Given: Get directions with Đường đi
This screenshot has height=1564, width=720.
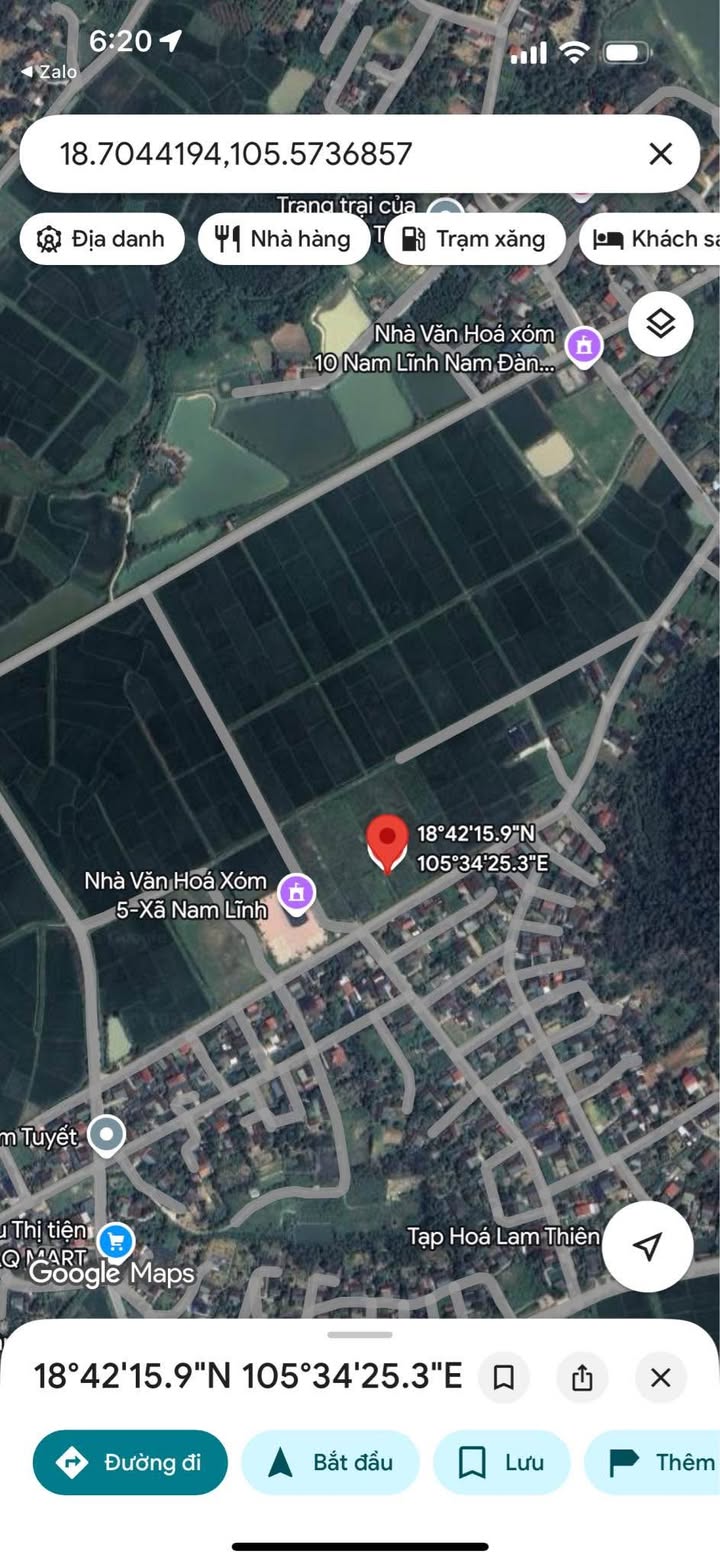Looking at the screenshot, I should [130, 1462].
